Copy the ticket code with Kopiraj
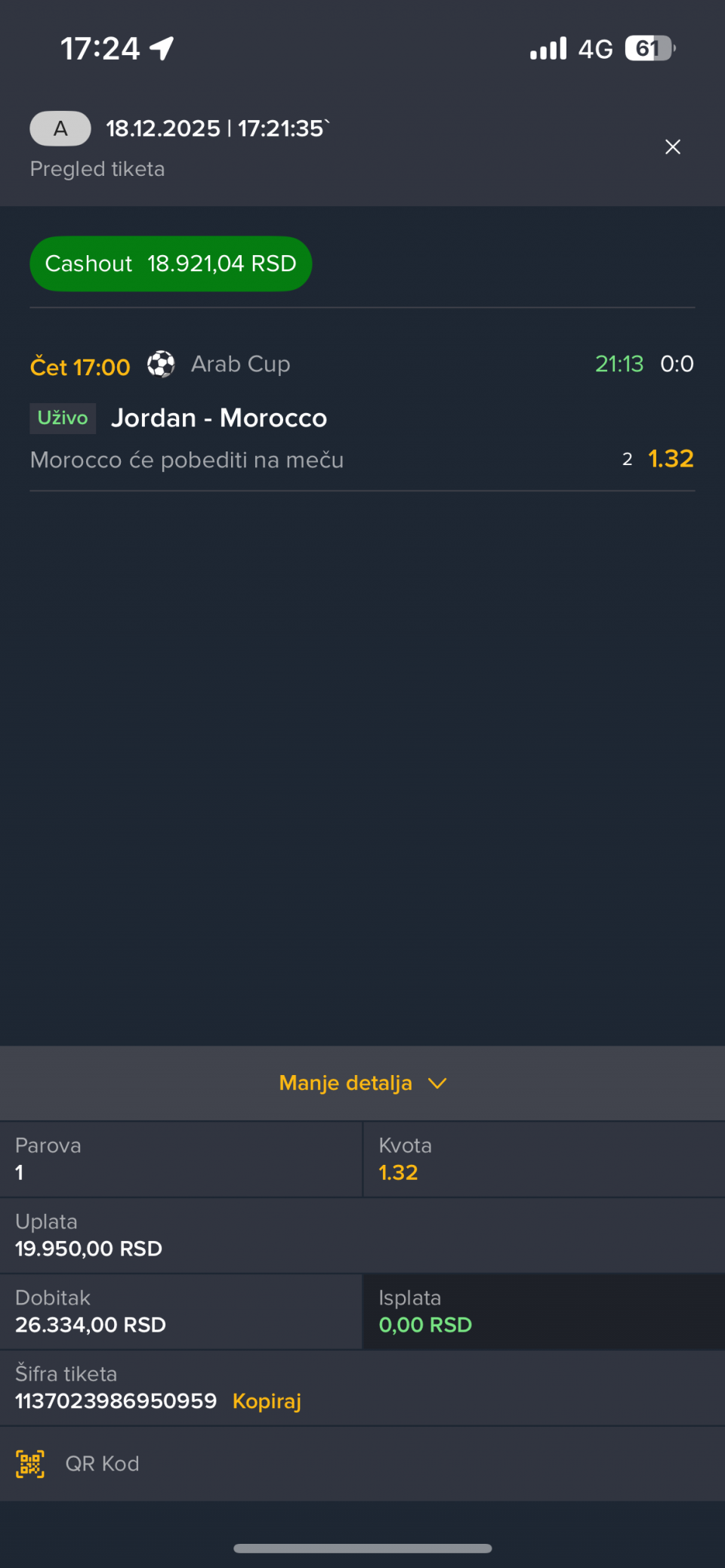The width and height of the screenshot is (725, 1568). point(267,1401)
